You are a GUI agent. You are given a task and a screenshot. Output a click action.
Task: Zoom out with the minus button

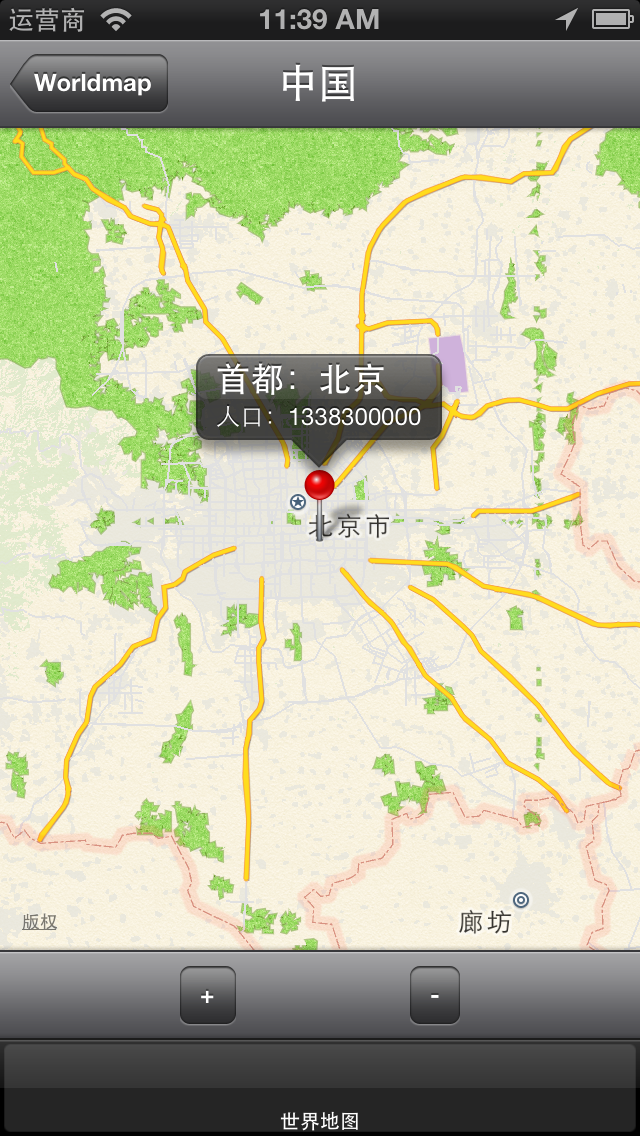[435, 996]
